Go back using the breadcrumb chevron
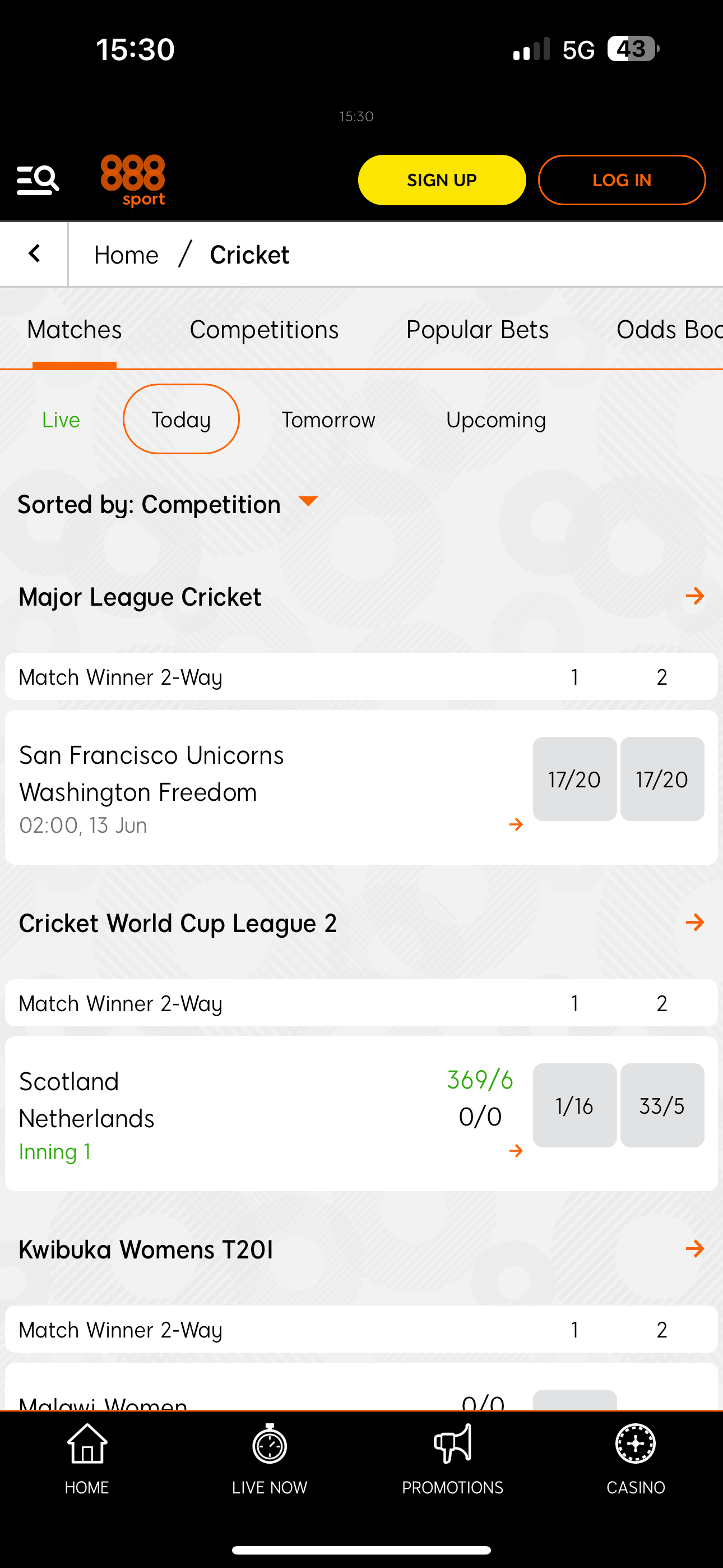The height and width of the screenshot is (1568, 723). coord(35,254)
